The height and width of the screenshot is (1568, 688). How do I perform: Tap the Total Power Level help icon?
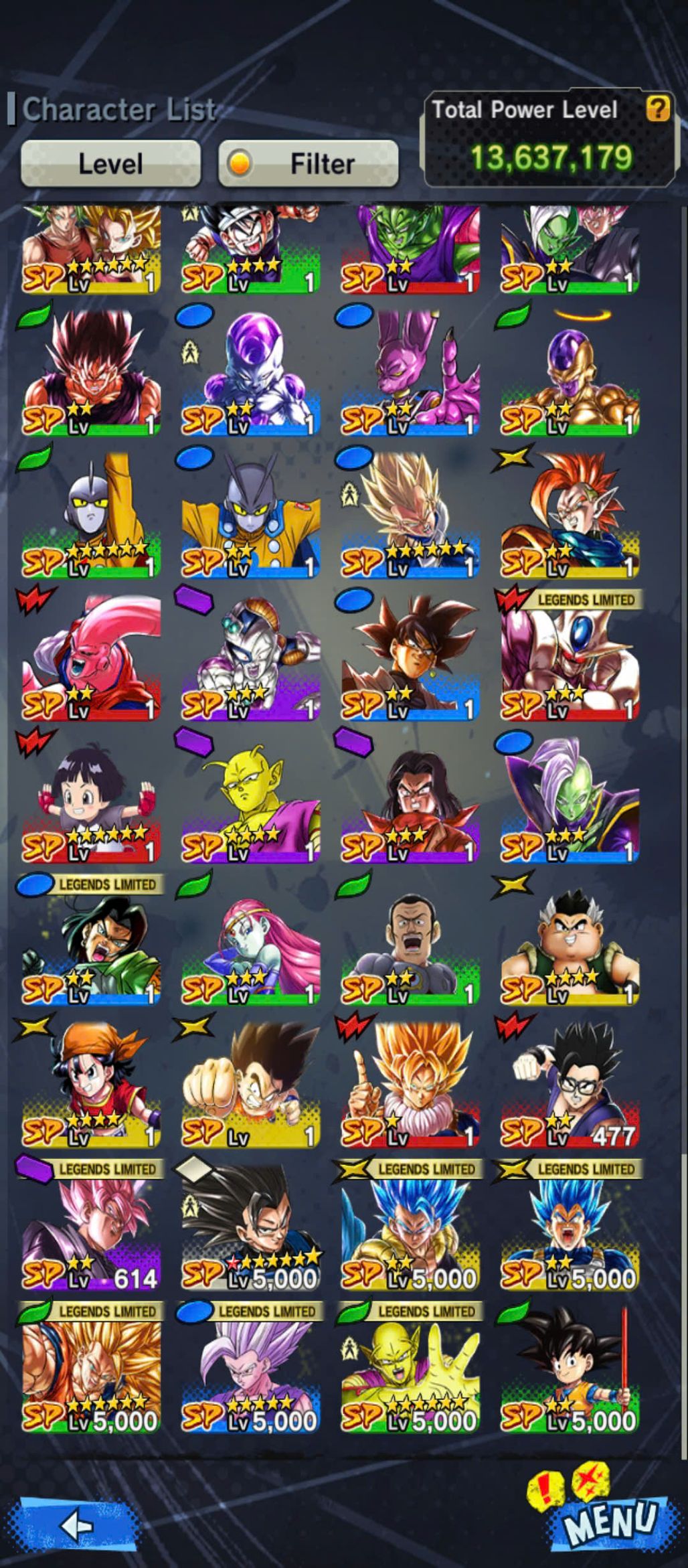coord(657,108)
